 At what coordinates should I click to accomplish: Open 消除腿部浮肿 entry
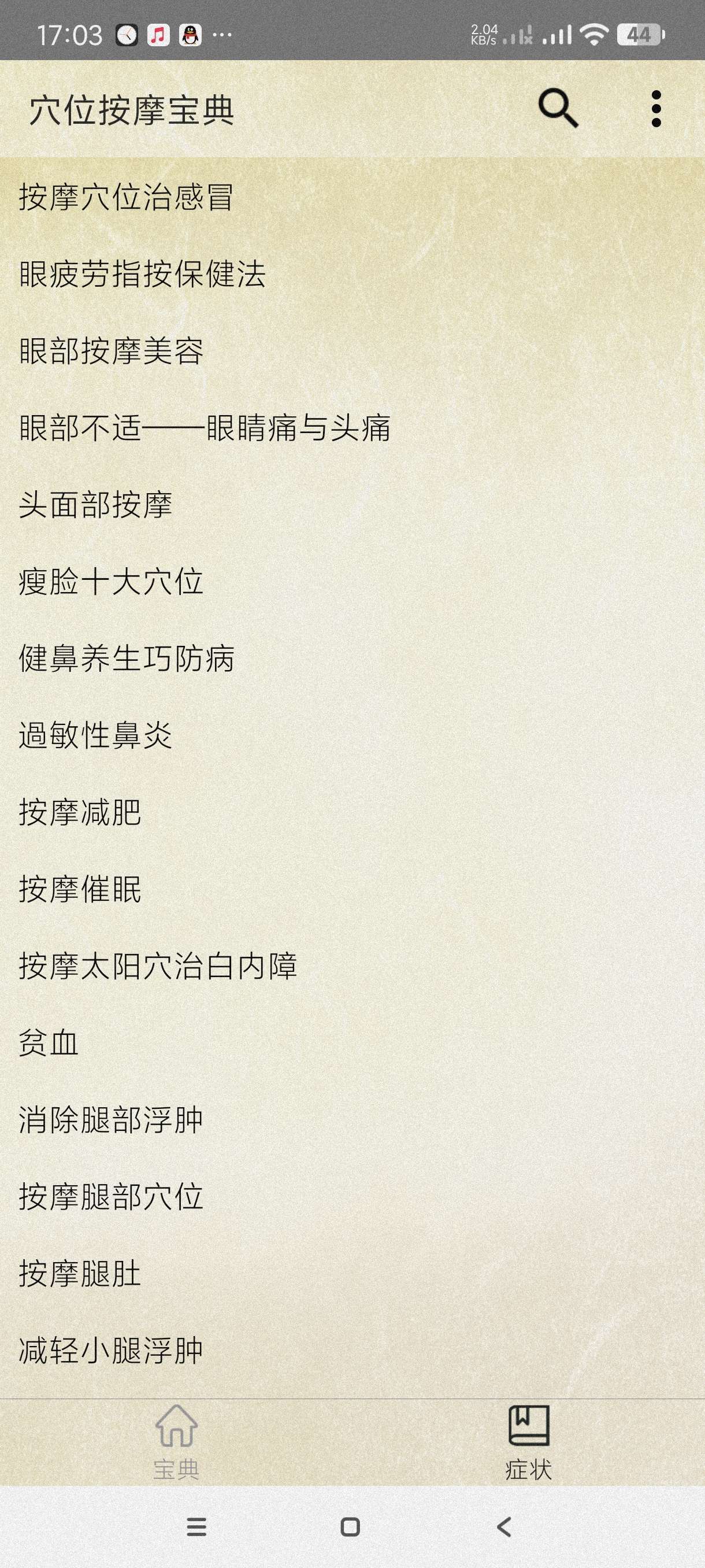[111, 1119]
